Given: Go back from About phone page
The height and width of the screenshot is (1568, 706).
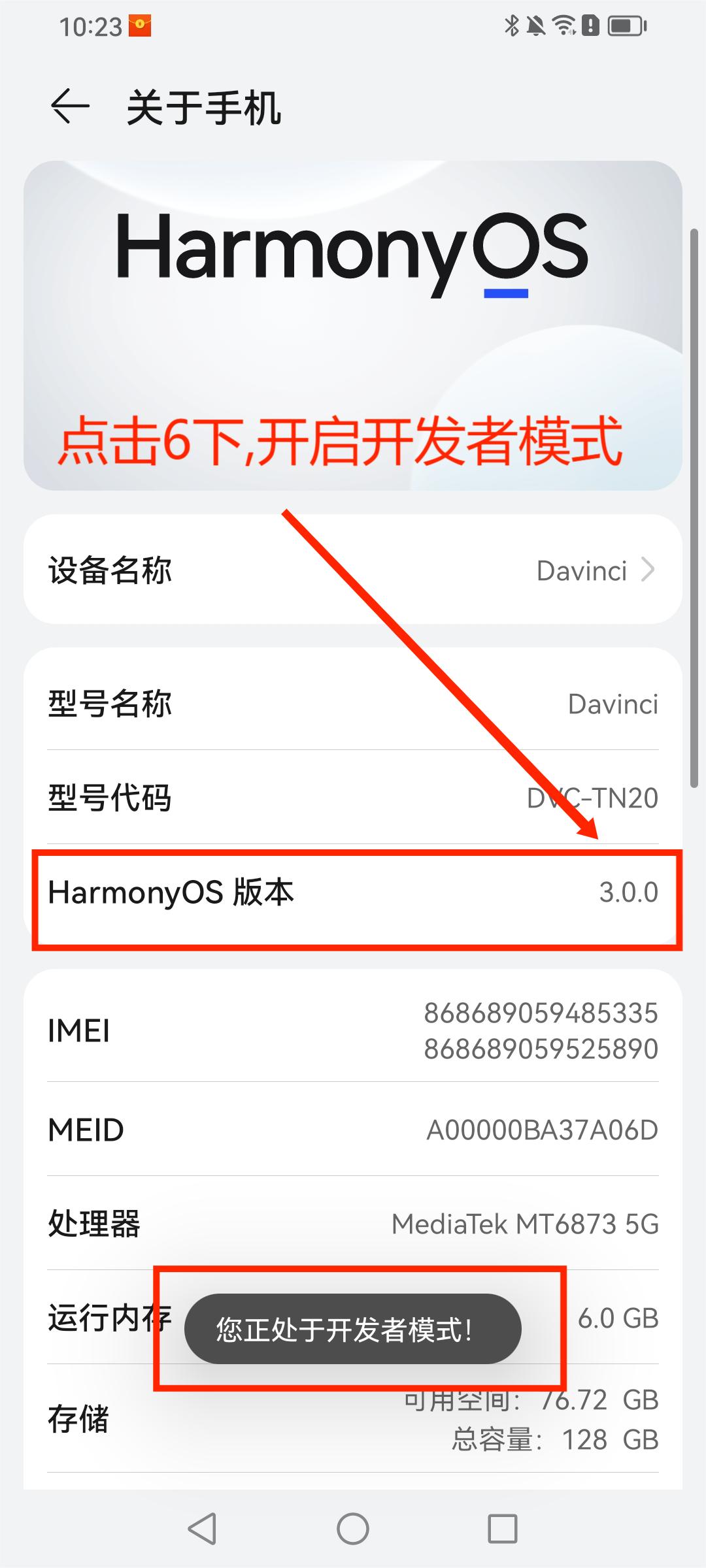Looking at the screenshot, I should click(x=70, y=106).
